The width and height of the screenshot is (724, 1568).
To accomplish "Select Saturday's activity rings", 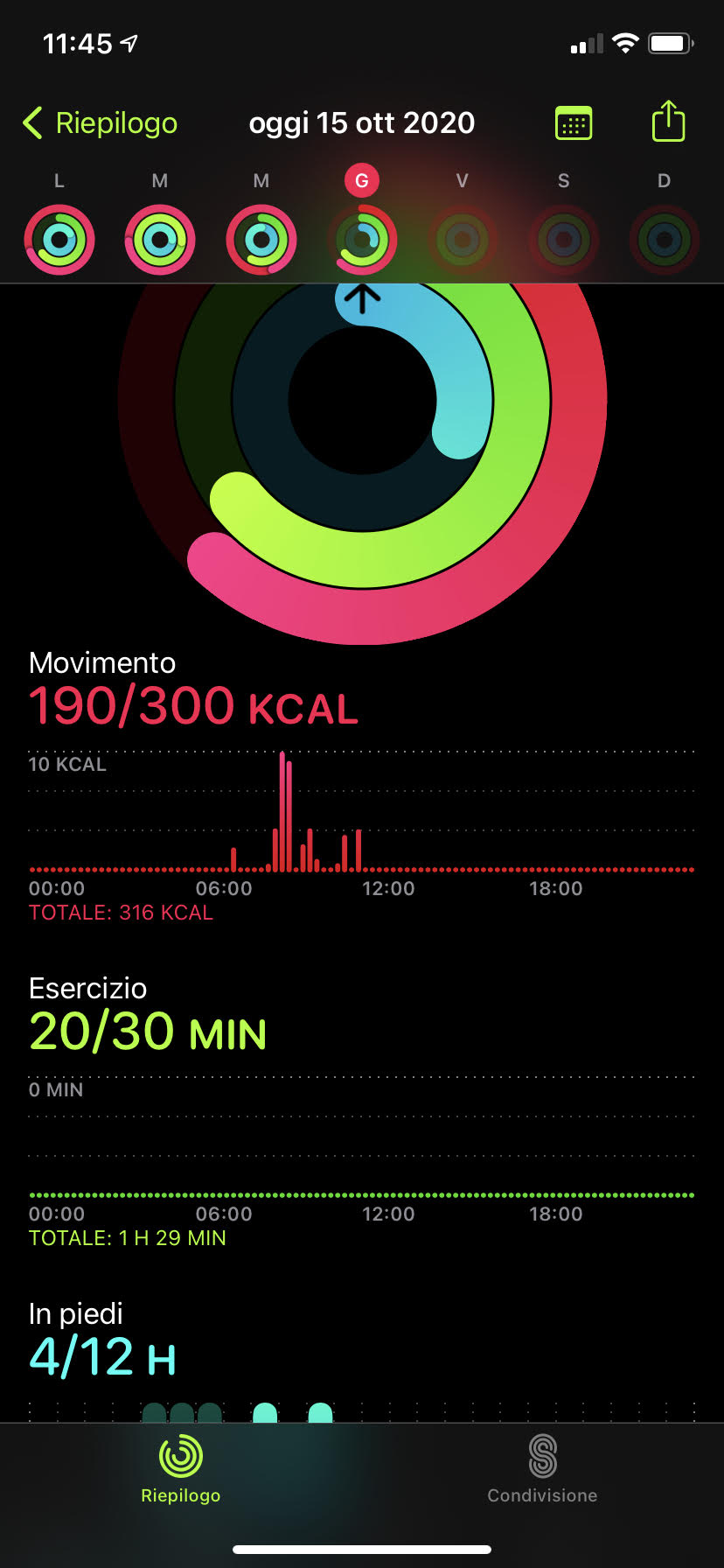I will click(x=564, y=239).
